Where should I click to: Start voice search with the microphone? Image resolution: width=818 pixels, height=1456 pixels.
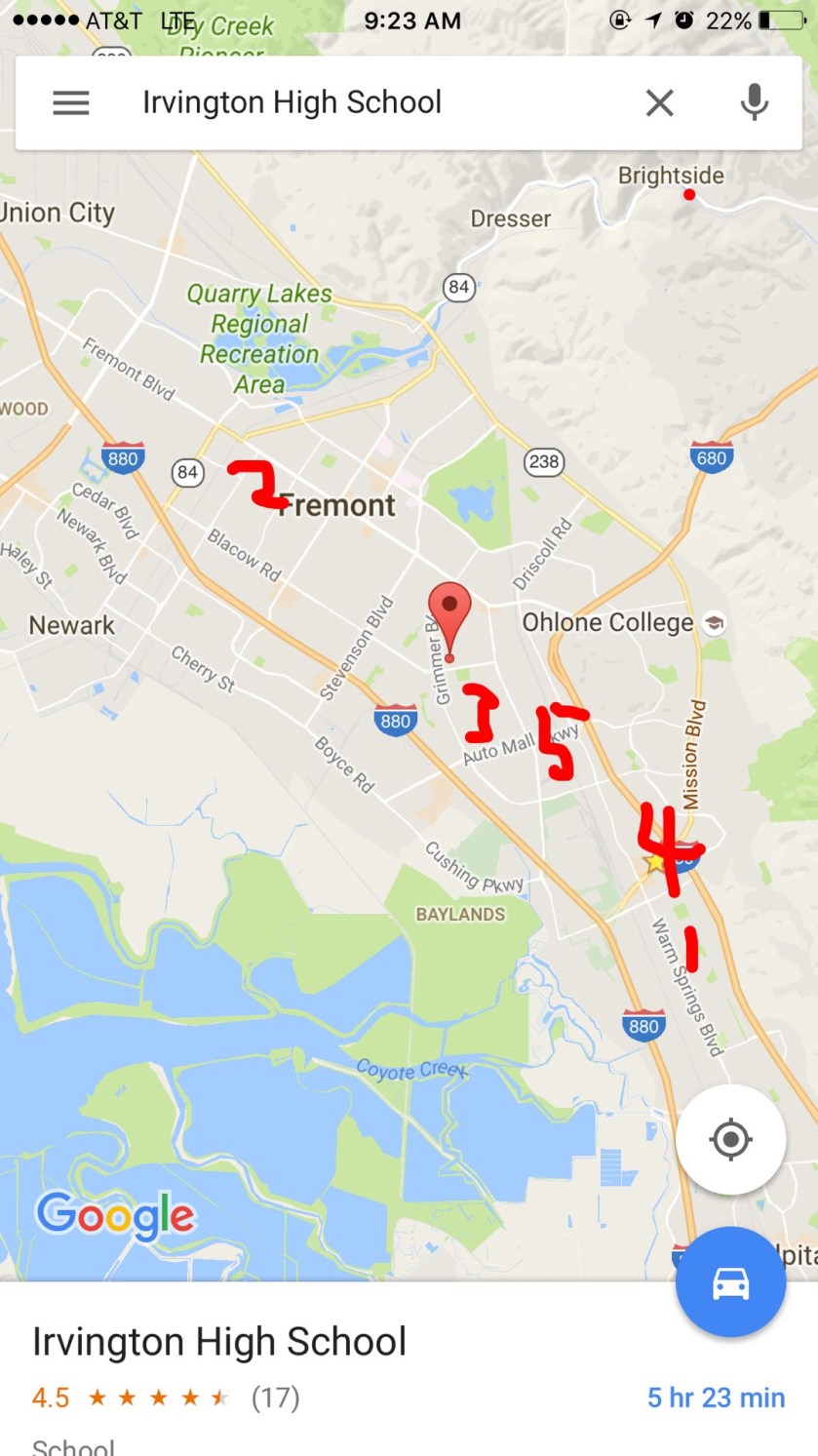[x=754, y=102]
